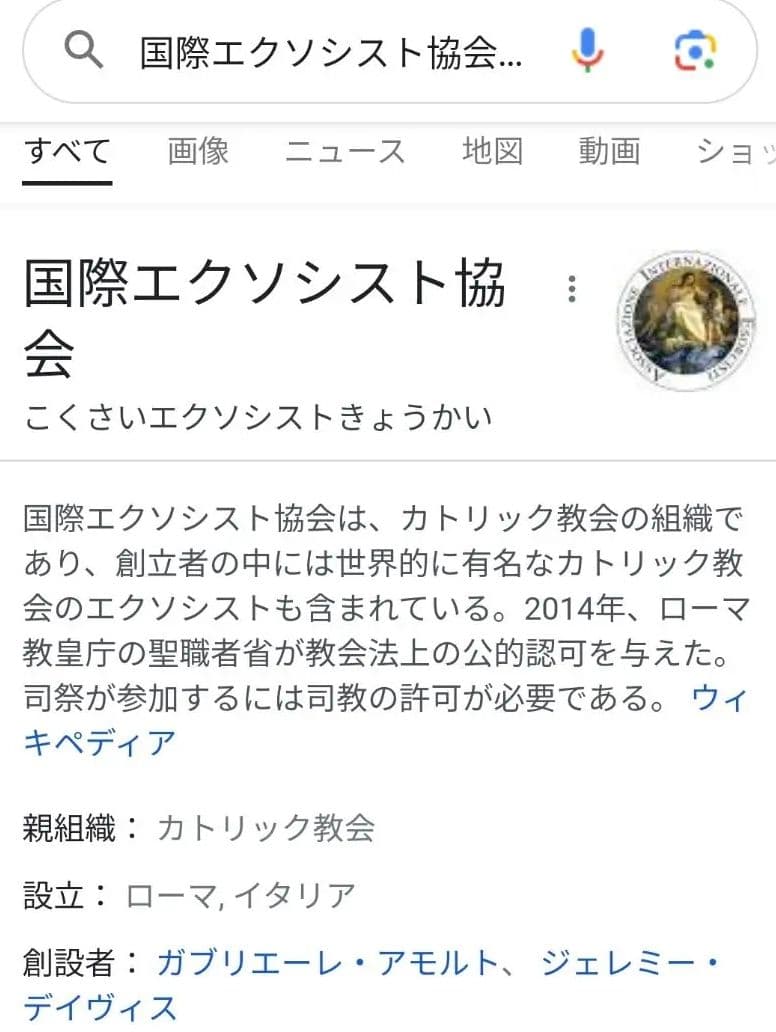This screenshot has height=1032, width=776.
Task: Open the three-dot options menu on the knowledge panel
Action: tap(572, 291)
